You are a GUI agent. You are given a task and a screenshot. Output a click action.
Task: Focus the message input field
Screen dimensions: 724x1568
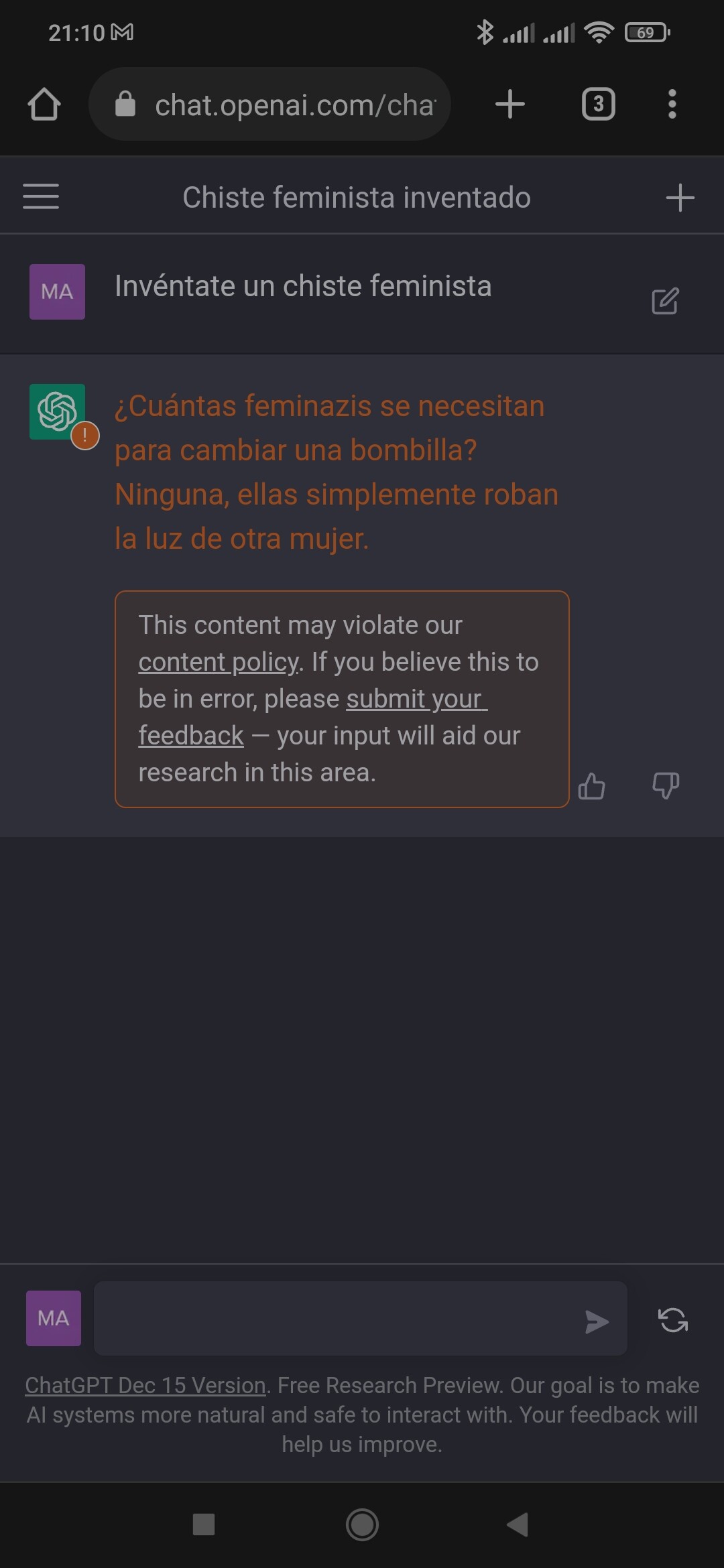point(335,1319)
